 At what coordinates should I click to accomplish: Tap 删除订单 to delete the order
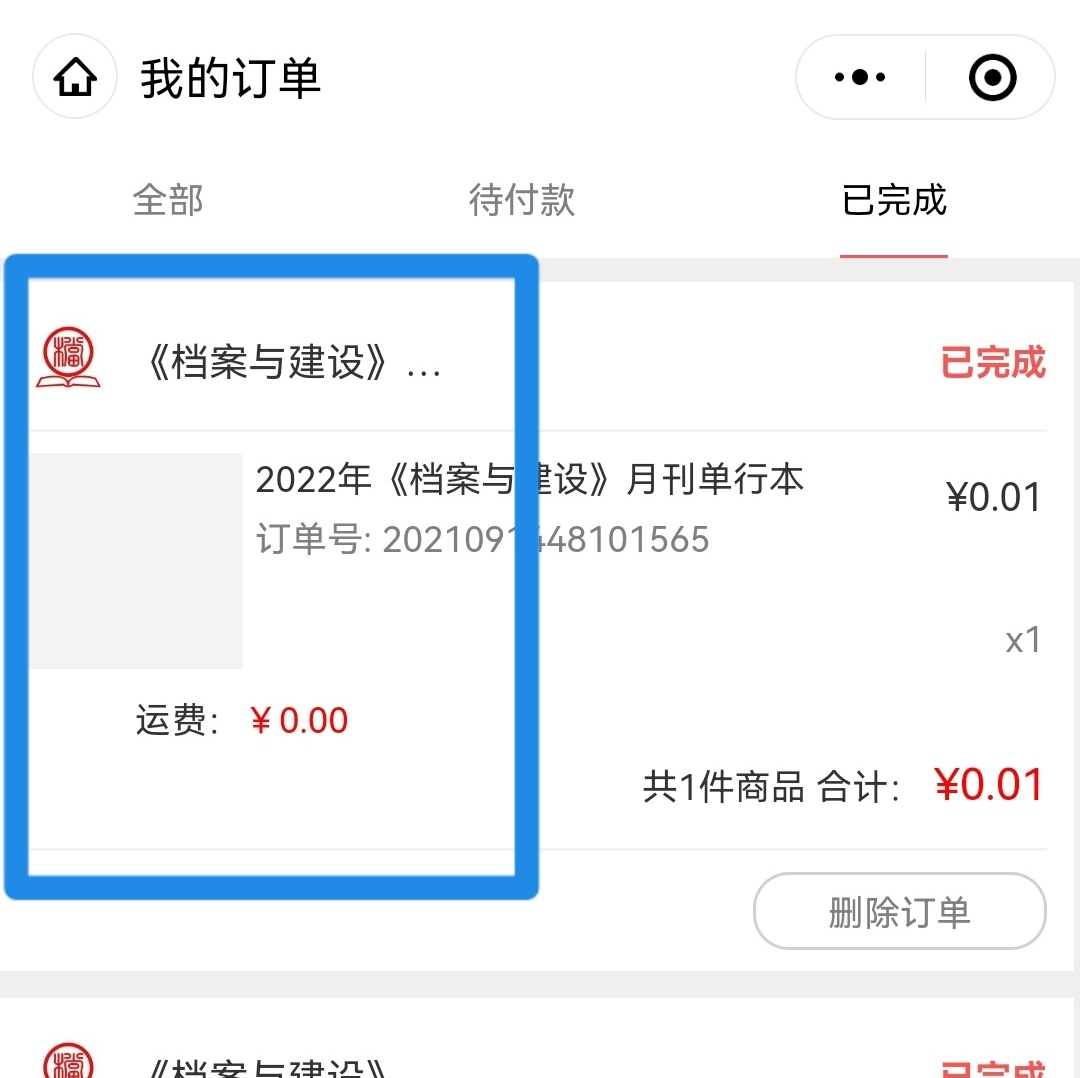(x=899, y=912)
